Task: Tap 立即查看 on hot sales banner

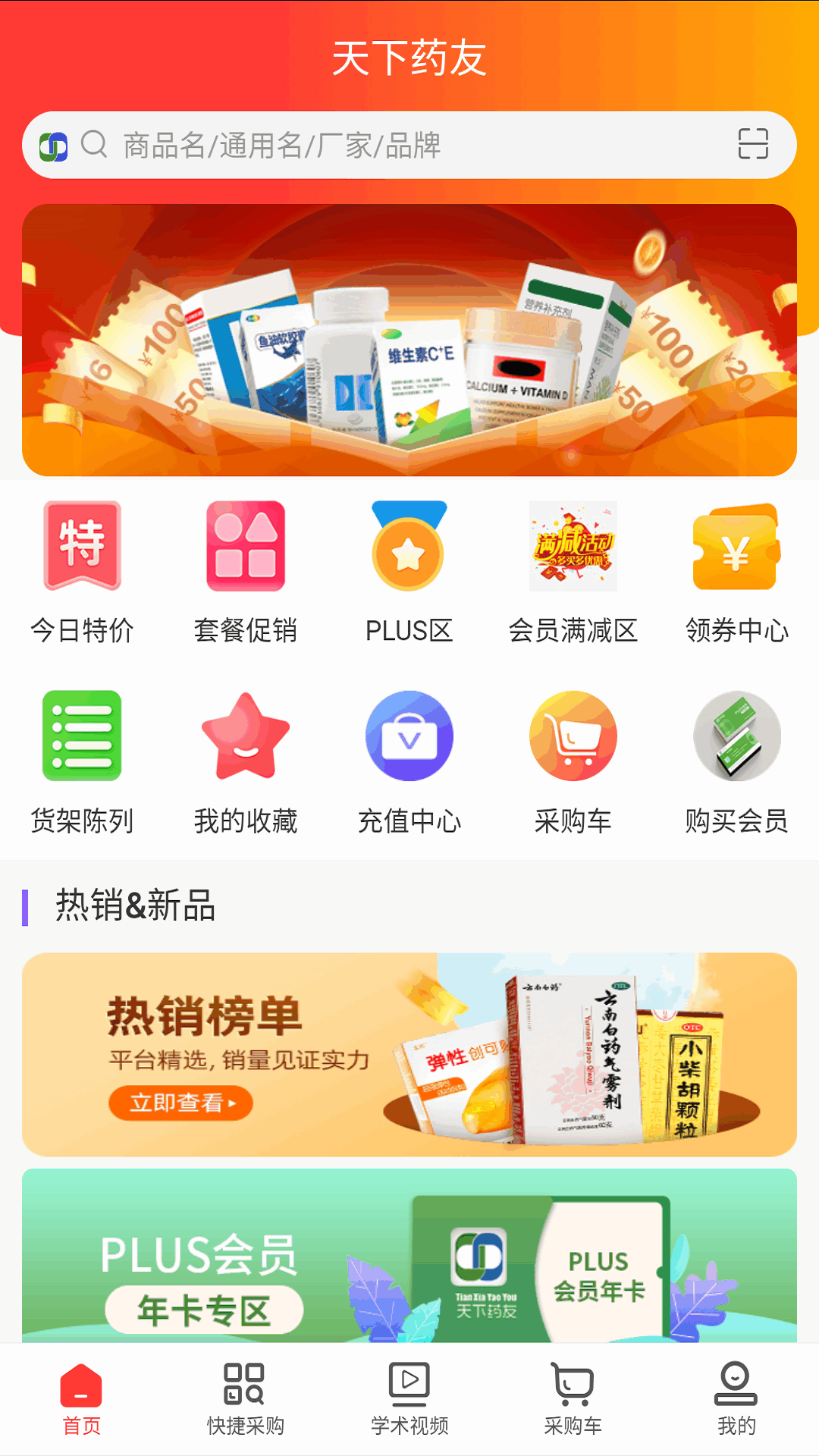Action: [x=180, y=1103]
